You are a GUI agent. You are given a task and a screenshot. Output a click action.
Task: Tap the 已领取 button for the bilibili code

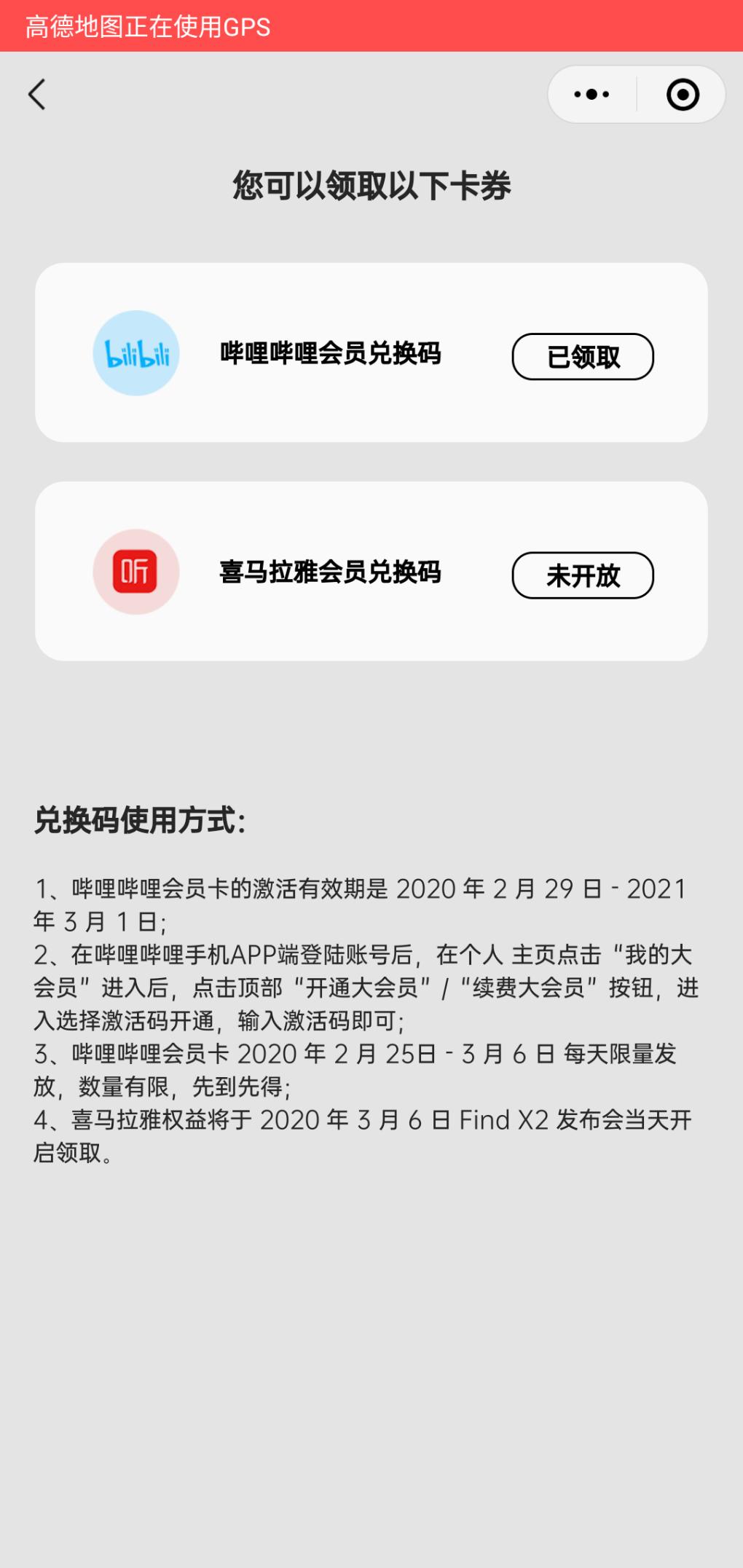pos(583,357)
